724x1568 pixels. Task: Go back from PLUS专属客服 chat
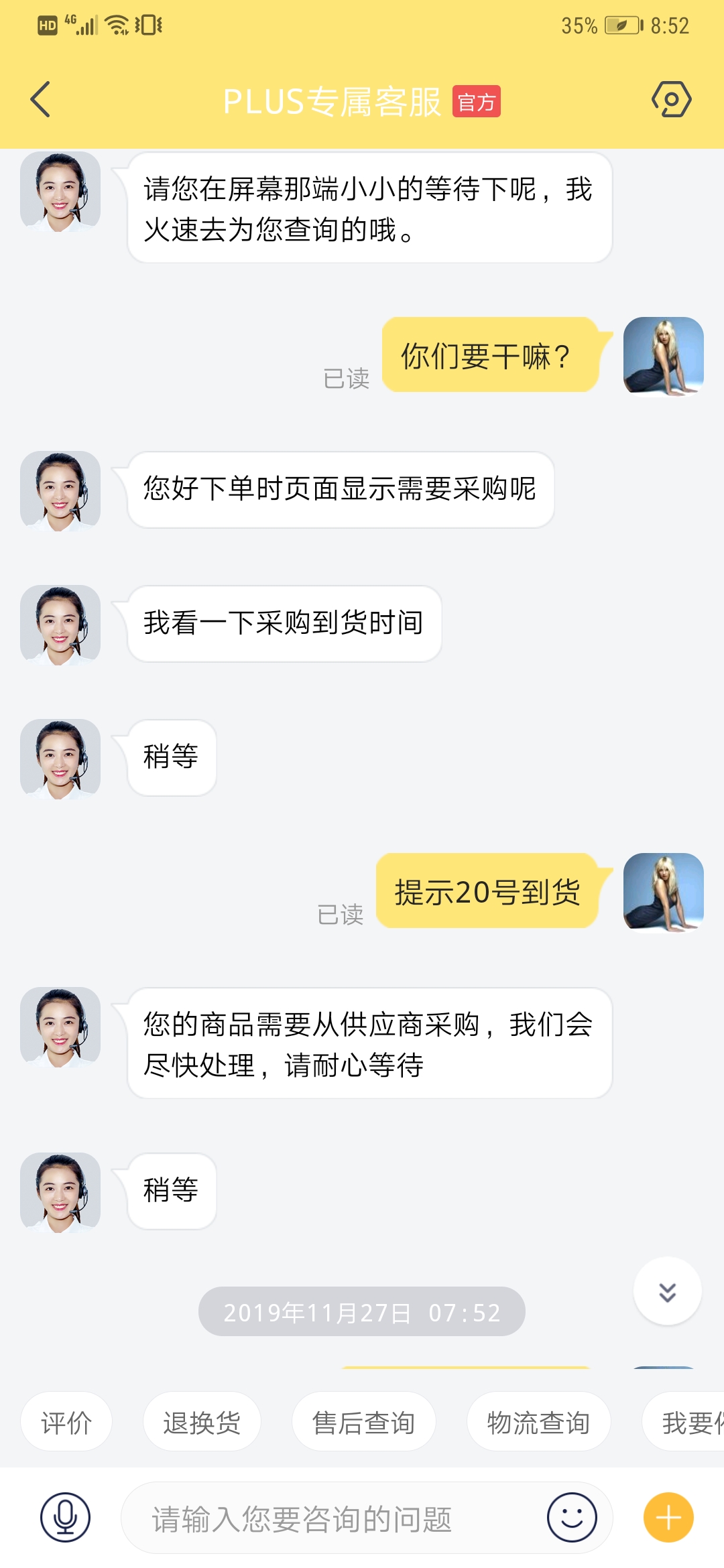pyautogui.click(x=41, y=100)
